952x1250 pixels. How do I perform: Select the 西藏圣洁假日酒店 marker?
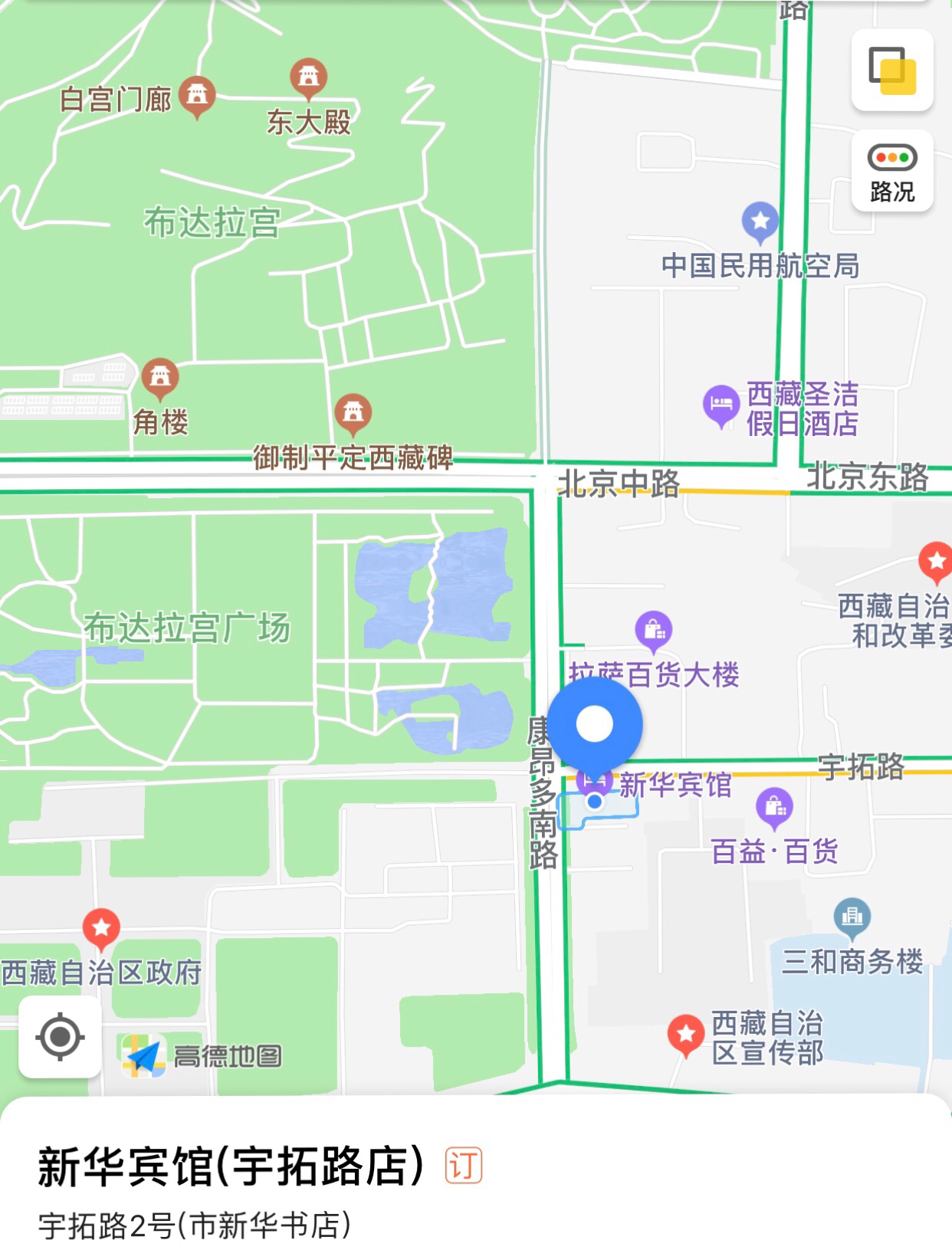(x=721, y=404)
